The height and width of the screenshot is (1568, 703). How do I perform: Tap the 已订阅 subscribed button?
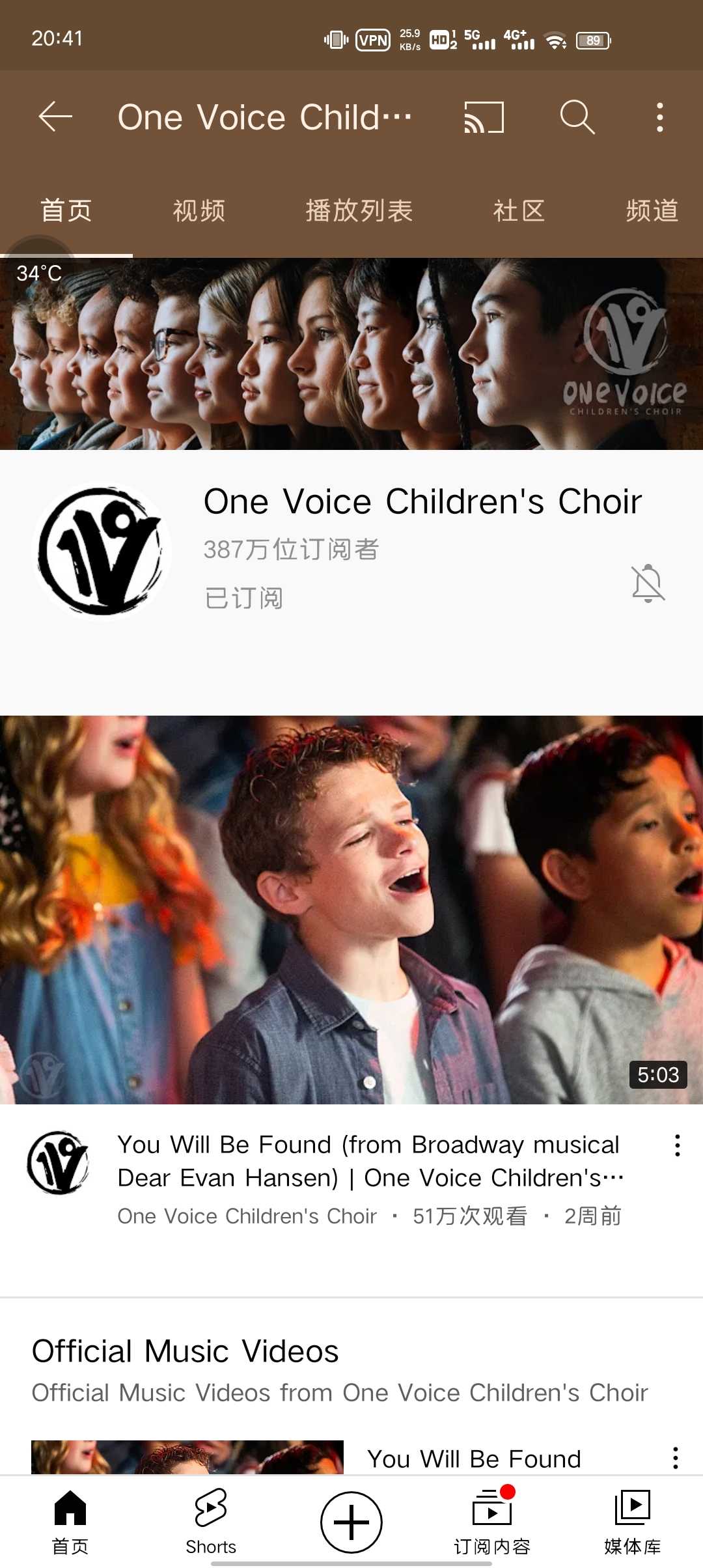[x=244, y=598]
